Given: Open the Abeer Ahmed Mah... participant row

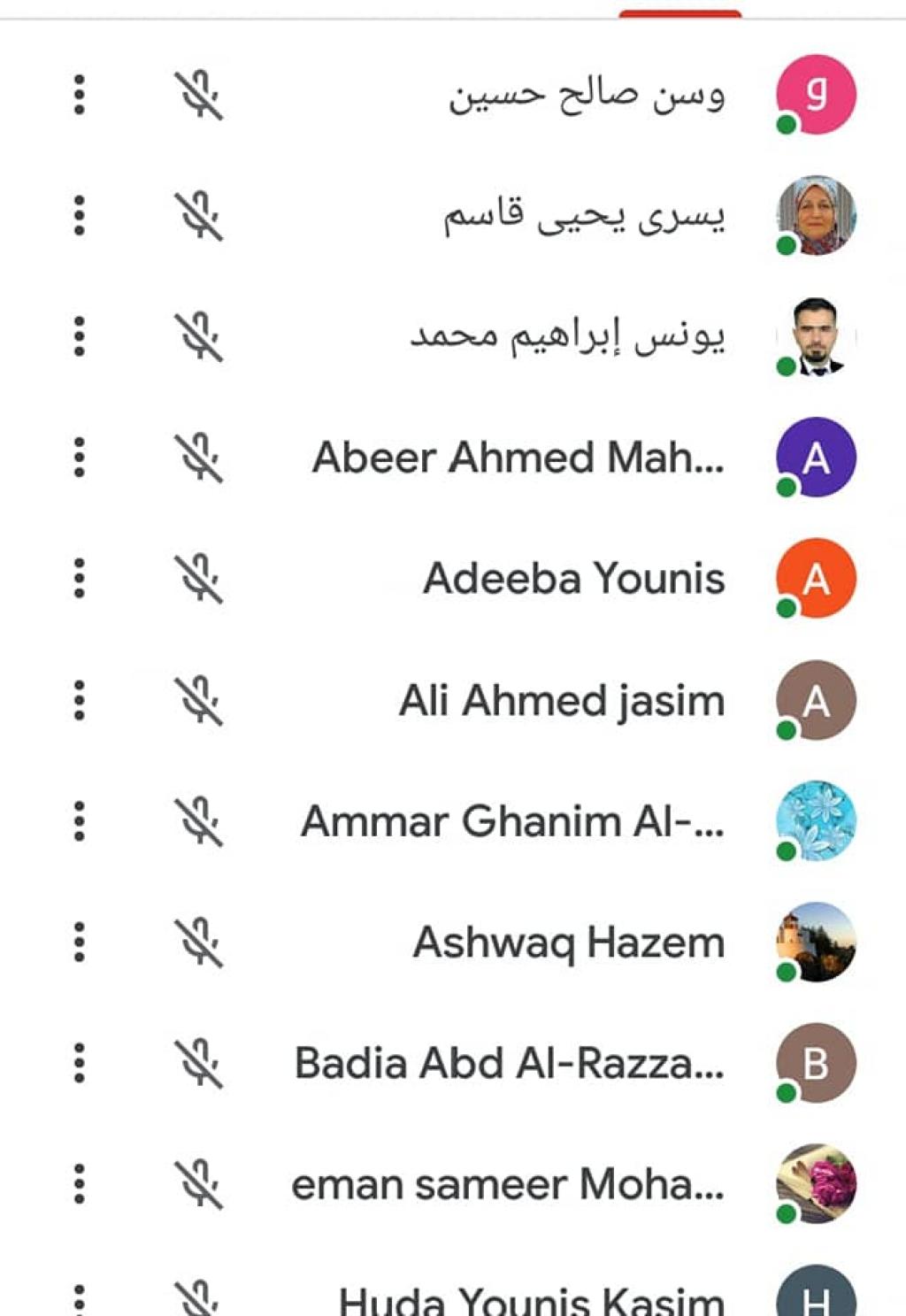Looking at the screenshot, I should [x=518, y=458].
